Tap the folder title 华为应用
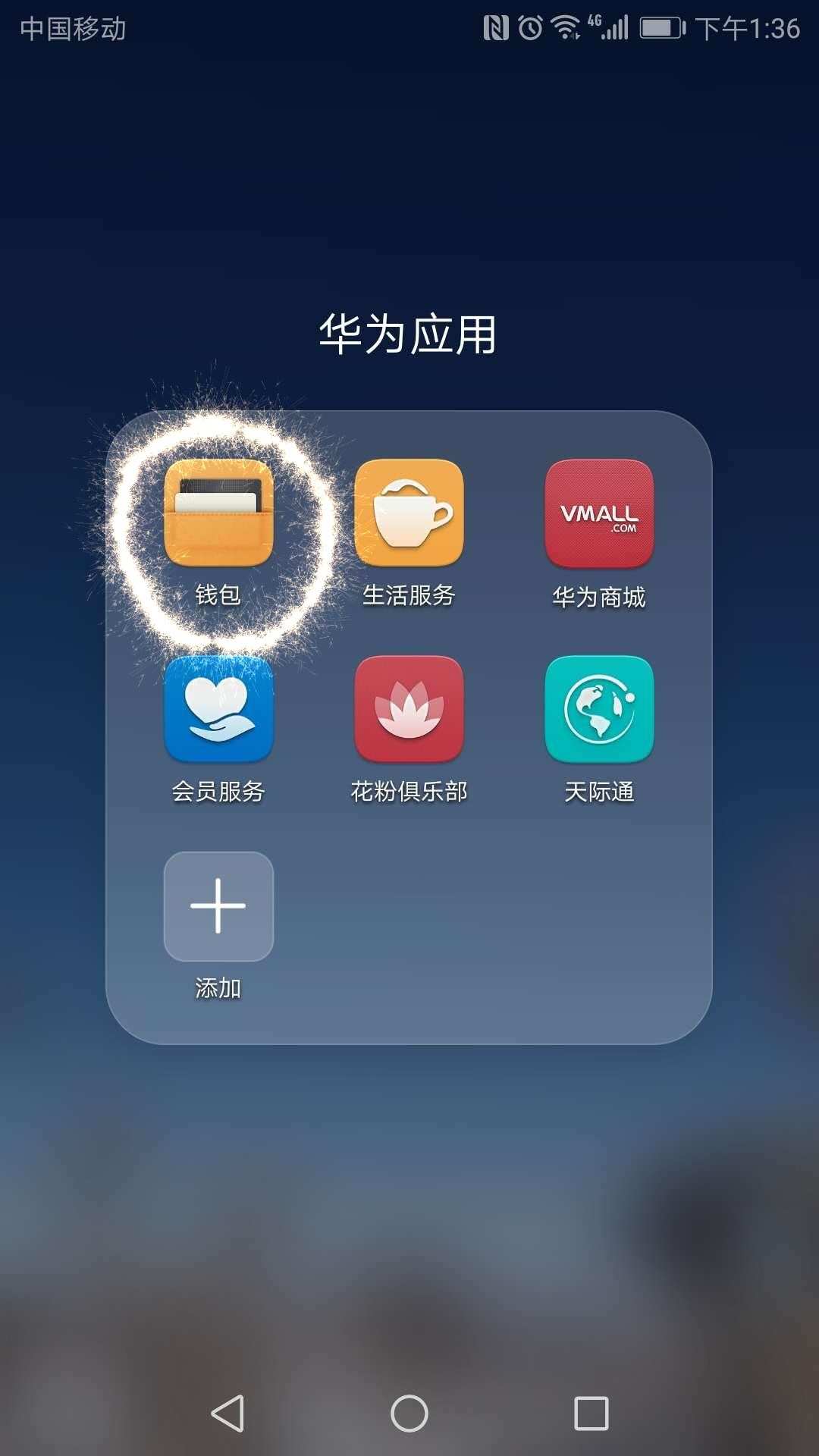This screenshot has height=1456, width=819. click(x=409, y=334)
